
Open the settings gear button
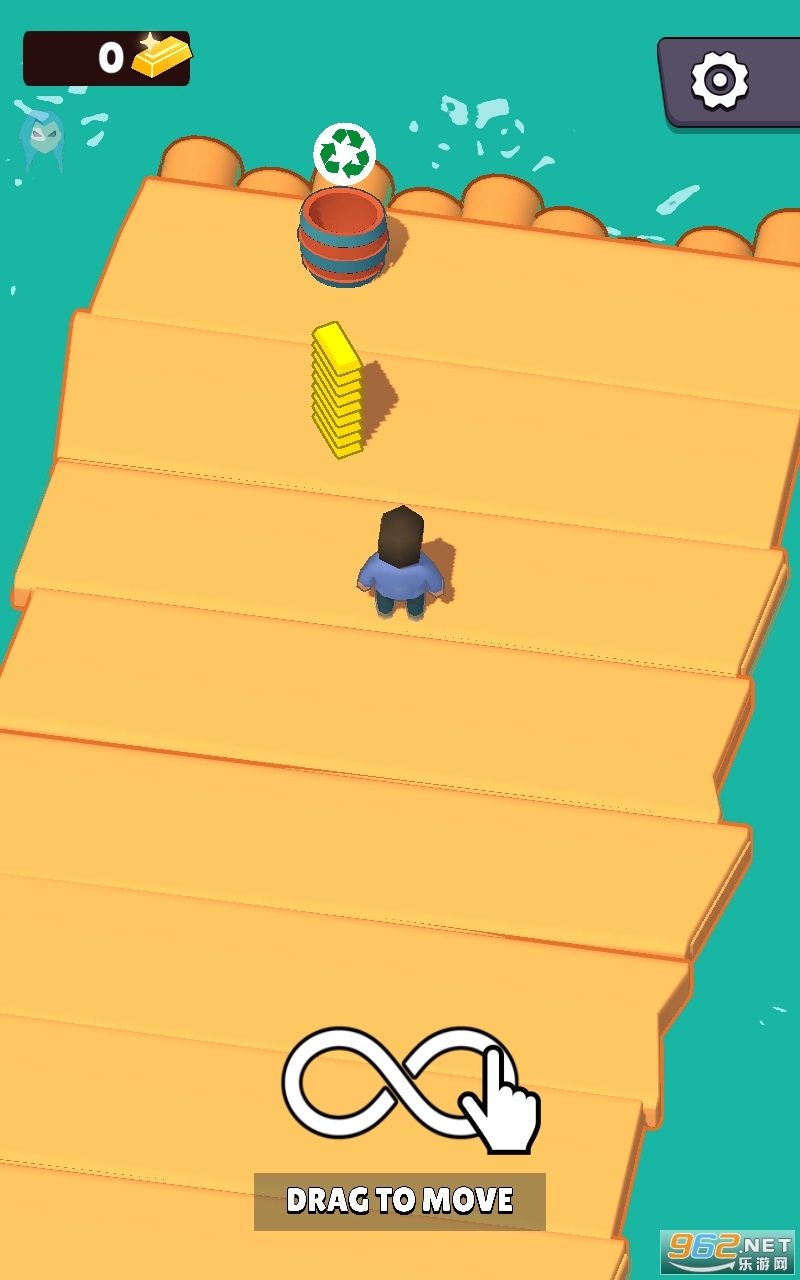click(x=728, y=81)
